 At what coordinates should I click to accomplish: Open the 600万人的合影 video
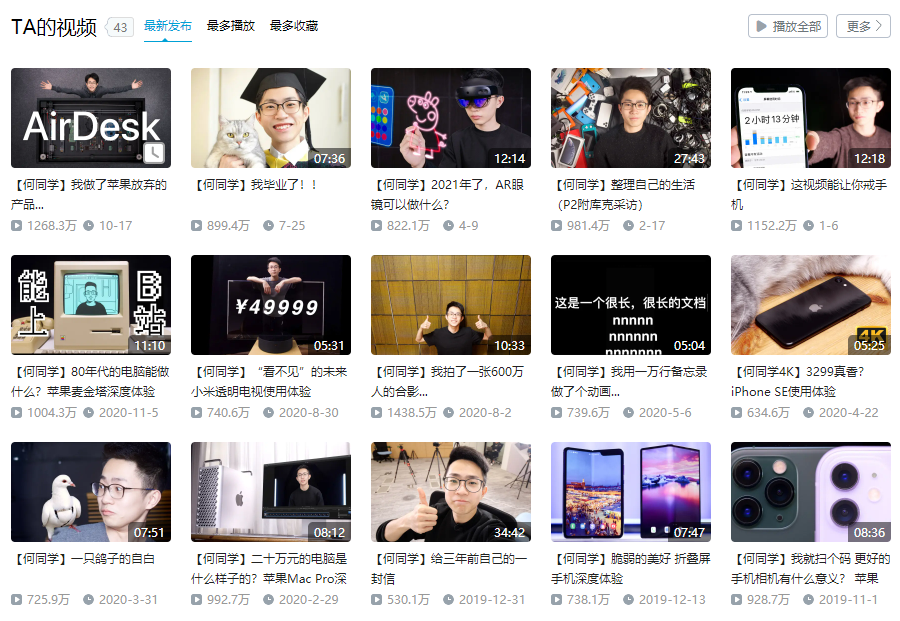450,304
